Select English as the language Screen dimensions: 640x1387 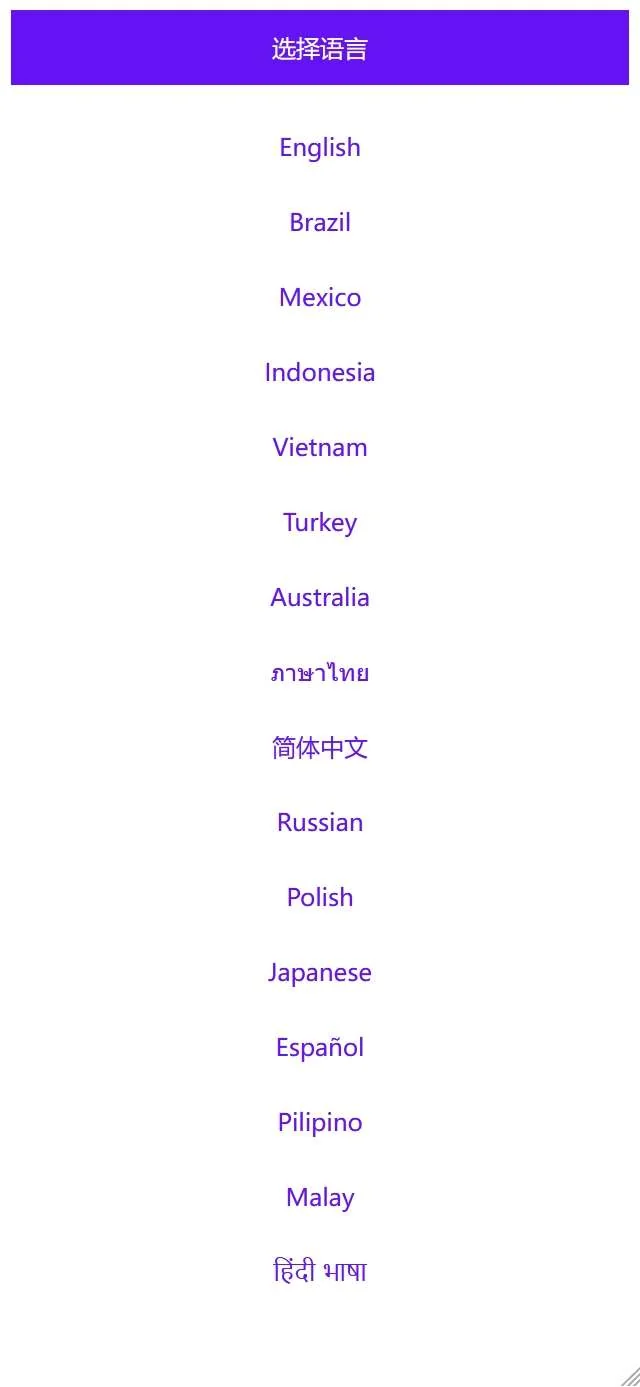tap(320, 148)
